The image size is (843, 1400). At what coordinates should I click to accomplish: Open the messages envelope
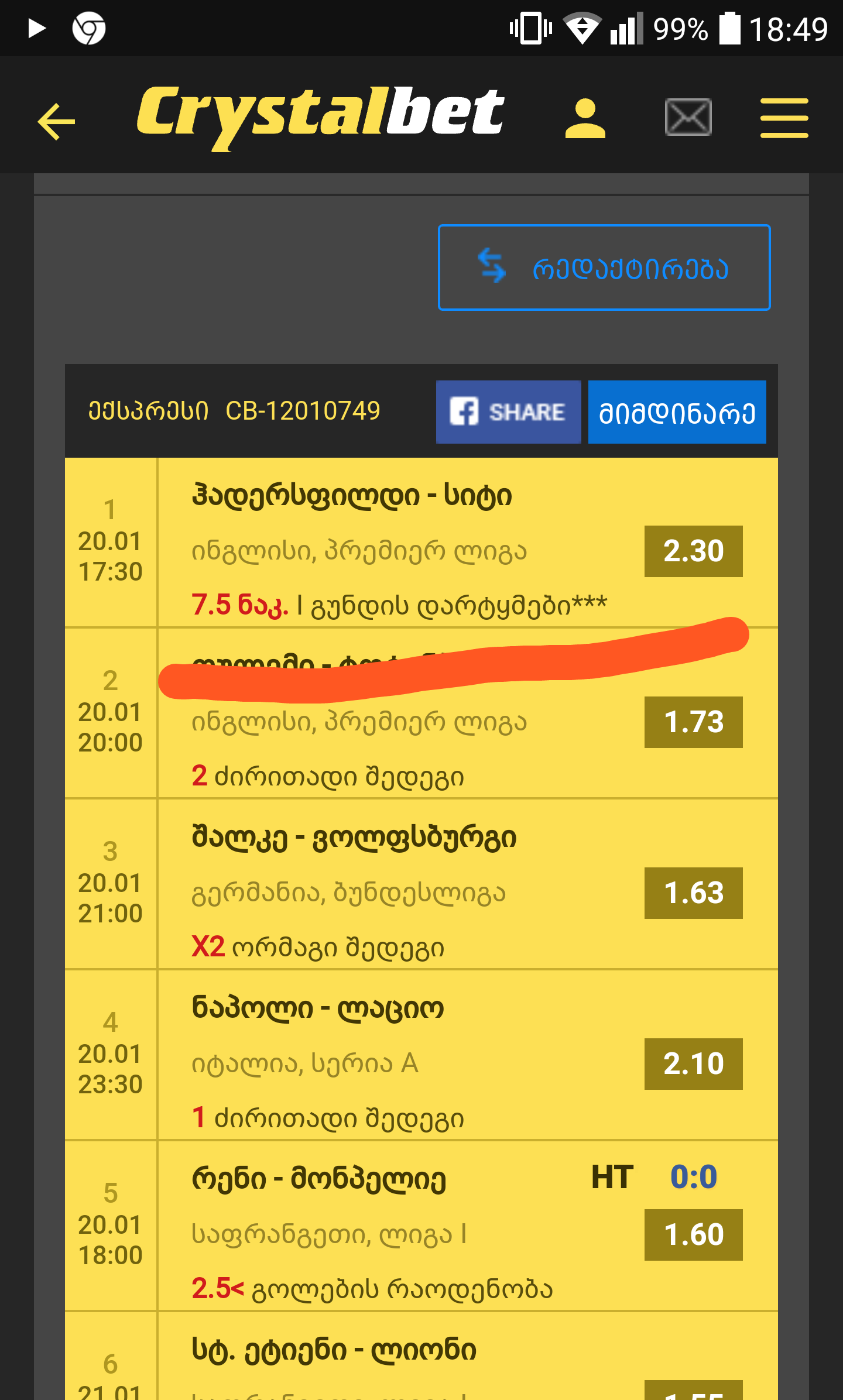[688, 118]
